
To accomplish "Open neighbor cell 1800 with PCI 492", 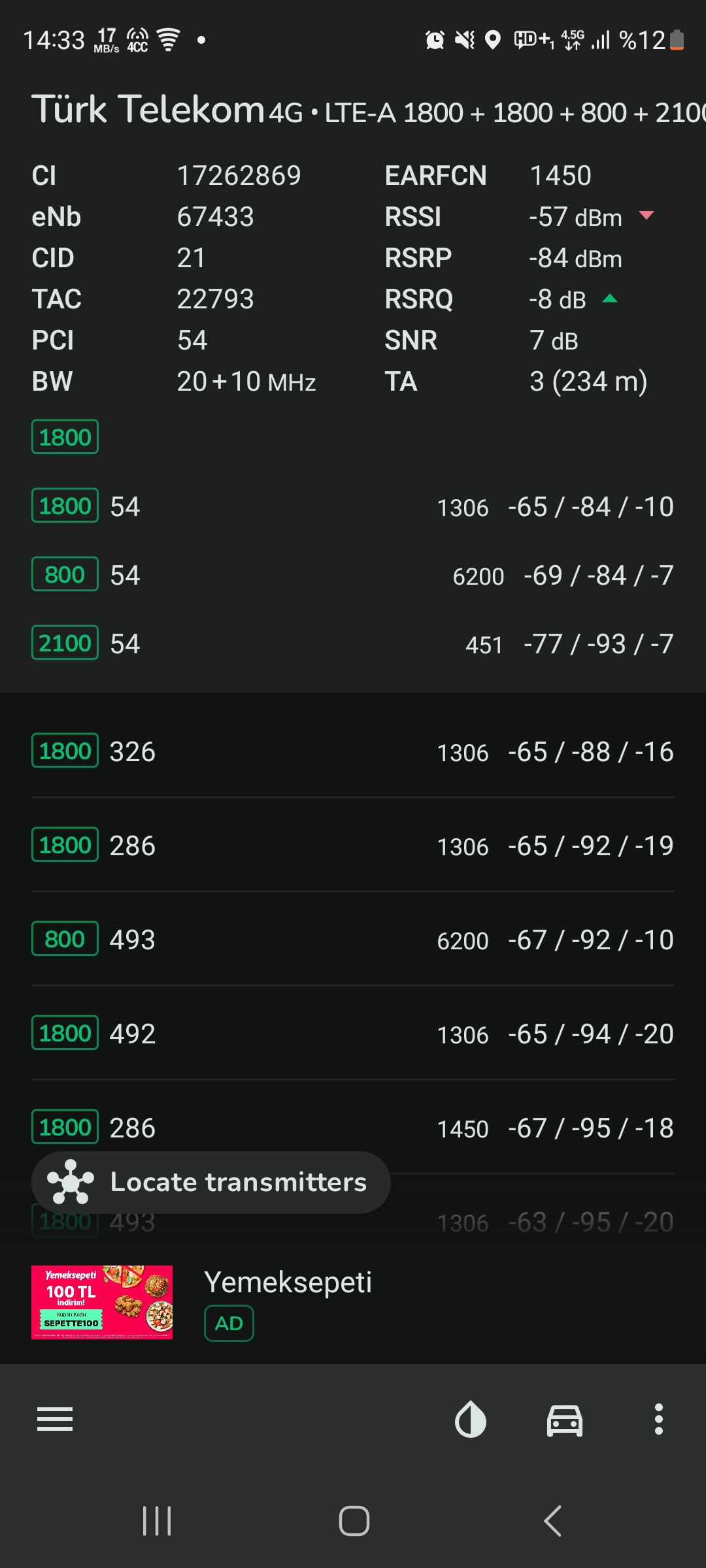I will coord(353,1034).
